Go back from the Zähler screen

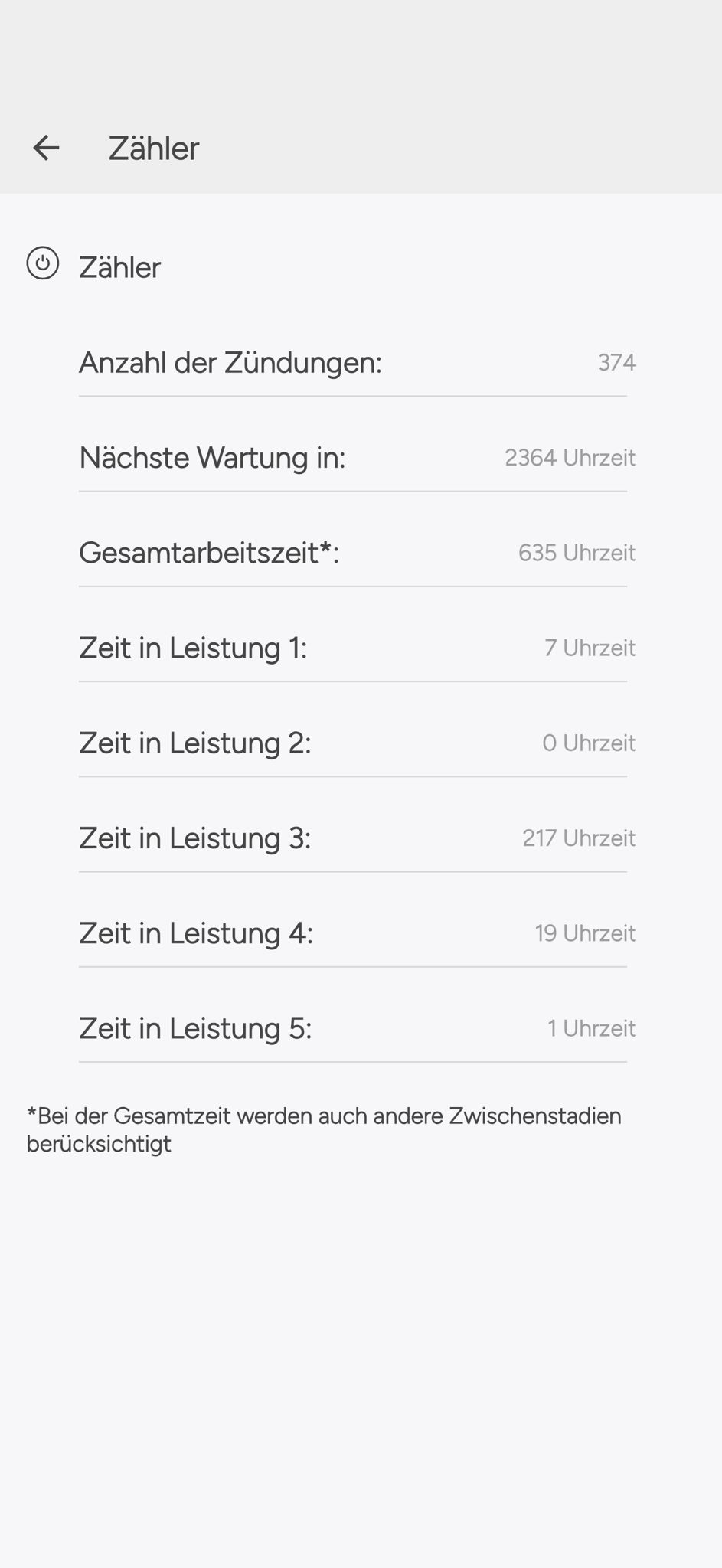click(46, 148)
